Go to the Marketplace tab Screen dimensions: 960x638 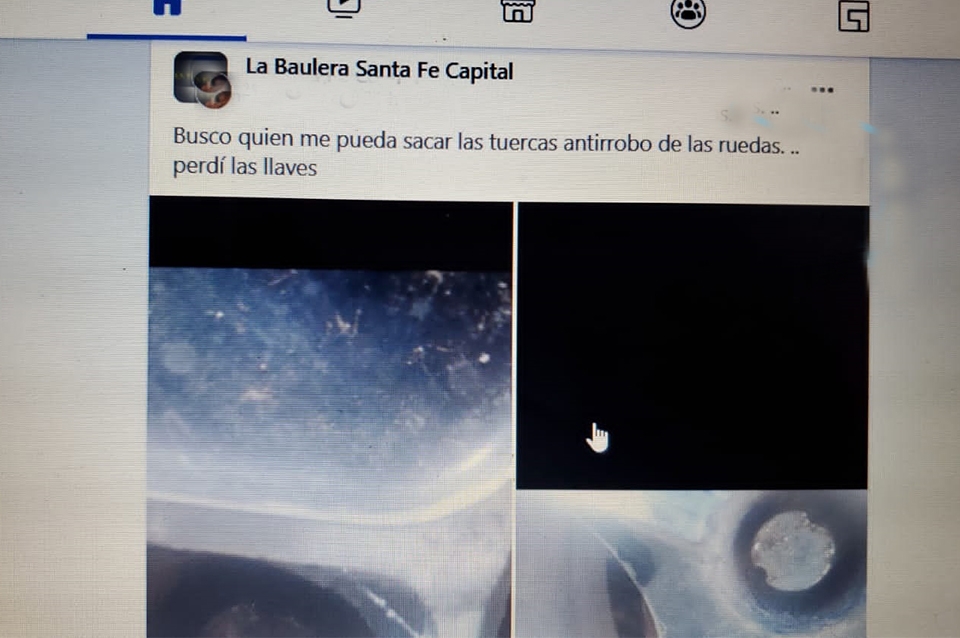tap(517, 12)
